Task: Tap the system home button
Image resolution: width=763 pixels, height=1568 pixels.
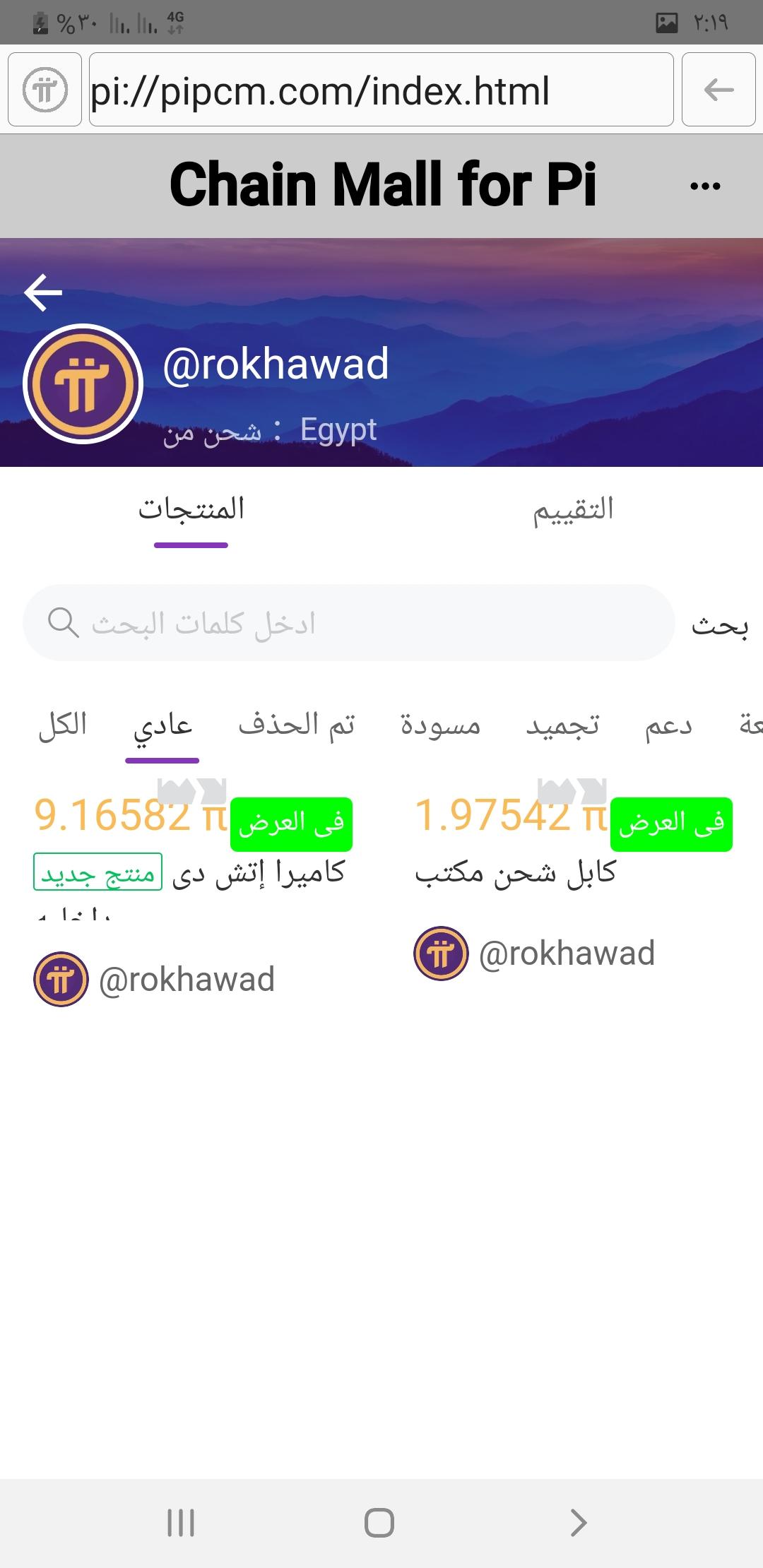Action: point(379,1523)
